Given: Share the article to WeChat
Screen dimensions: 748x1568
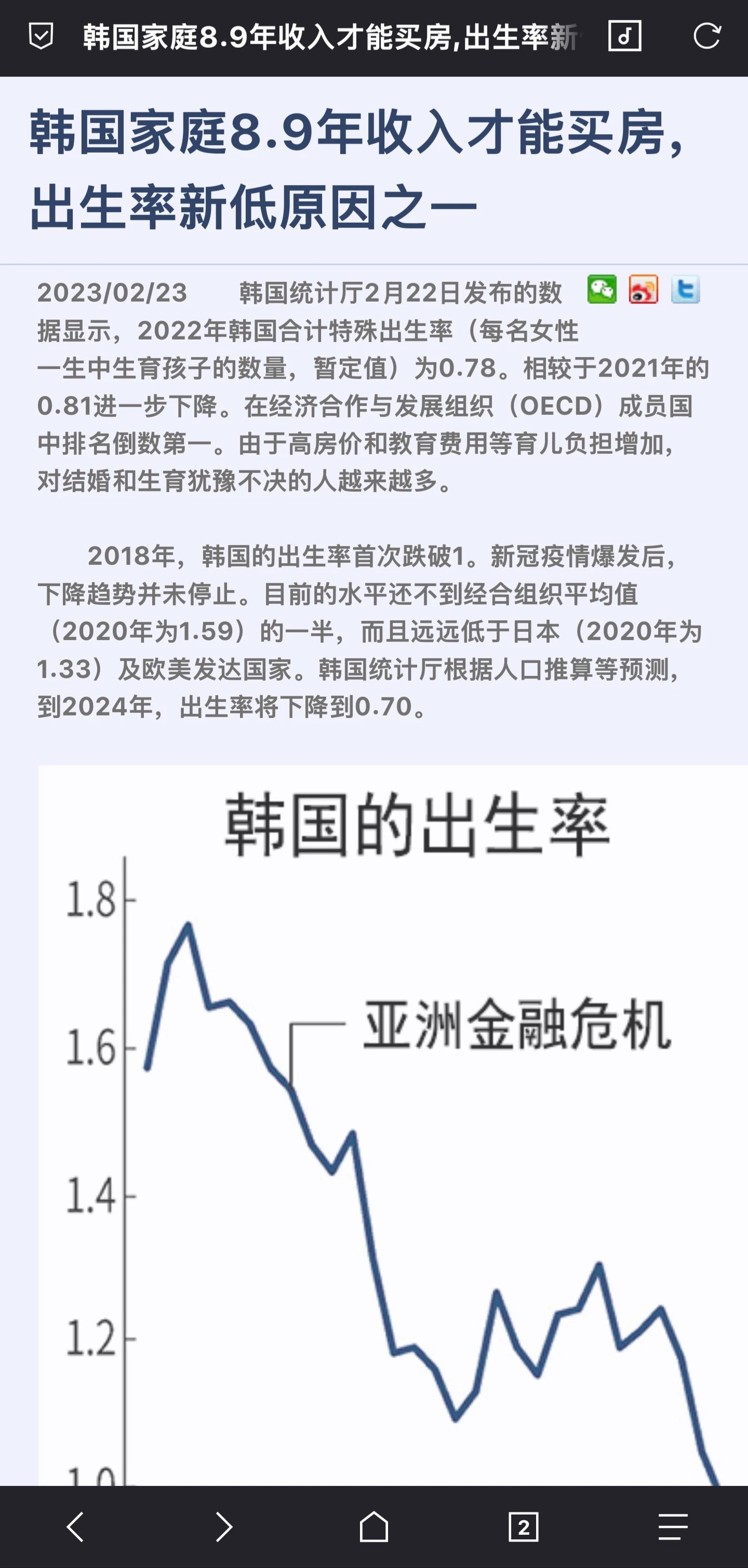Looking at the screenshot, I should pos(602,289).
